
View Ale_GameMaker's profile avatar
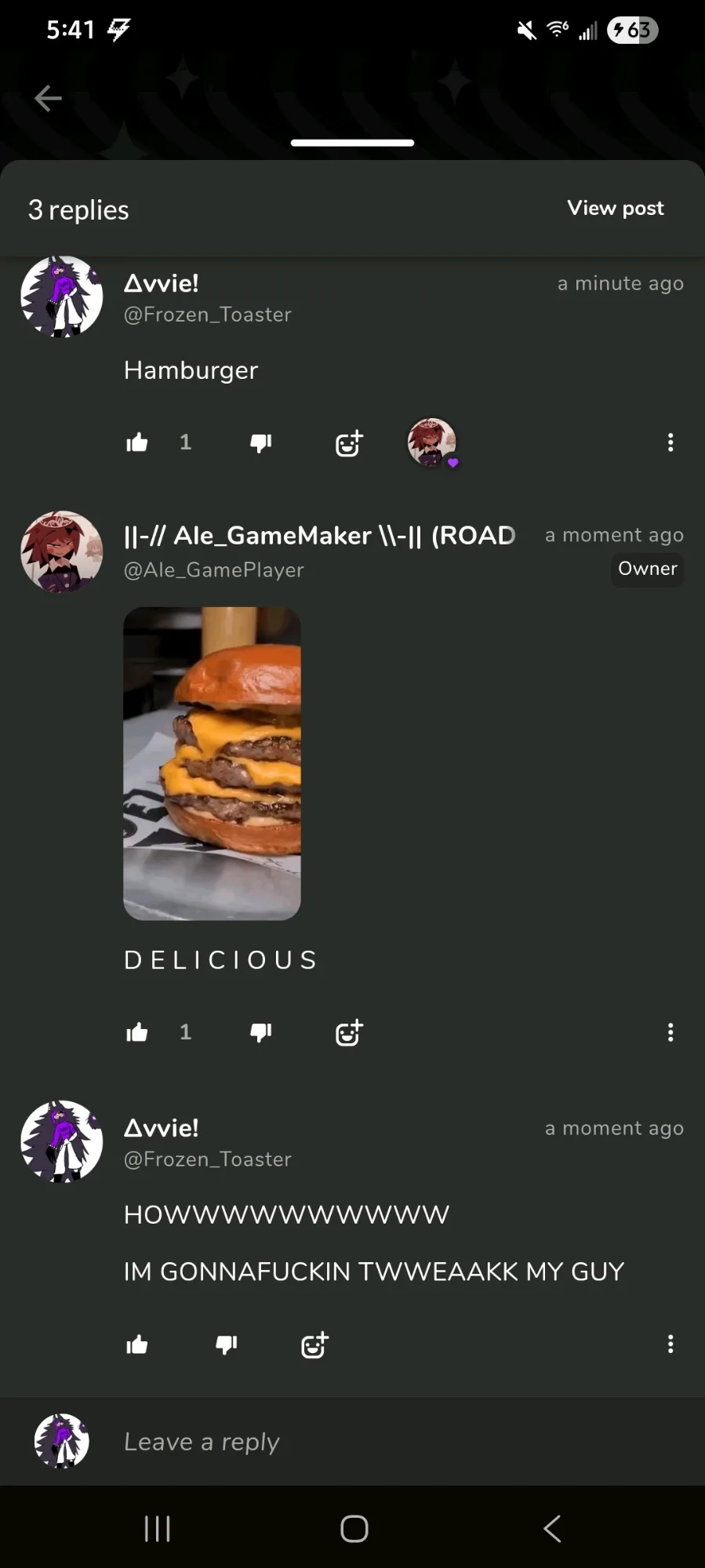pyautogui.click(x=62, y=552)
